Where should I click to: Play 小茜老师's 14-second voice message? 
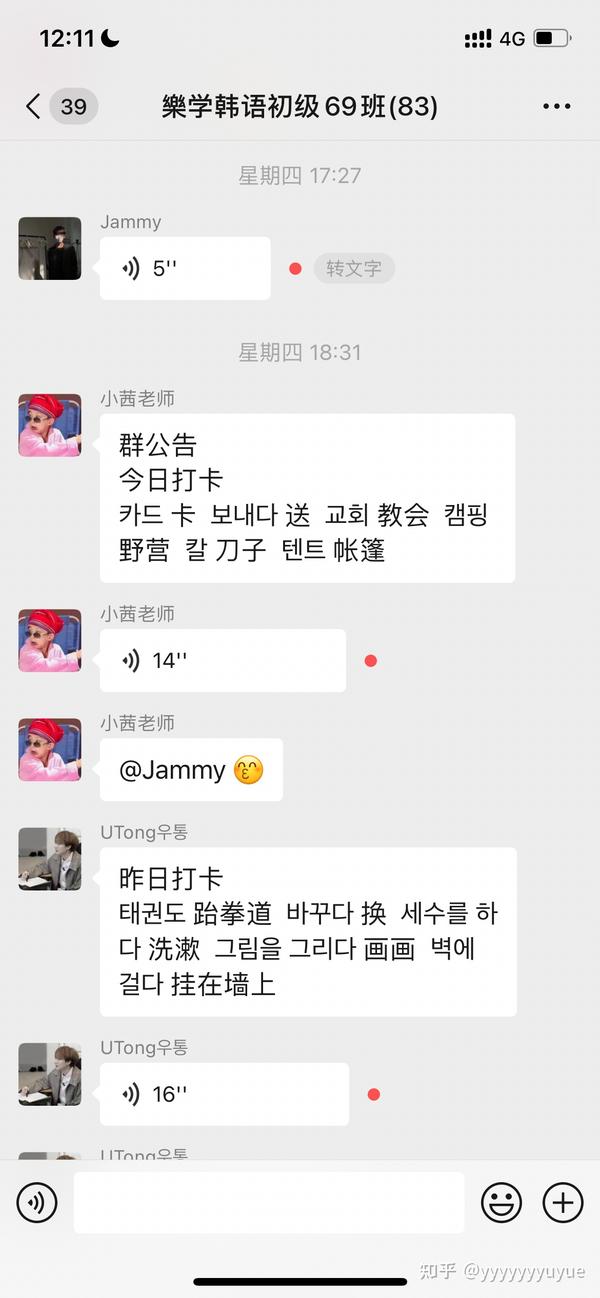[223, 660]
